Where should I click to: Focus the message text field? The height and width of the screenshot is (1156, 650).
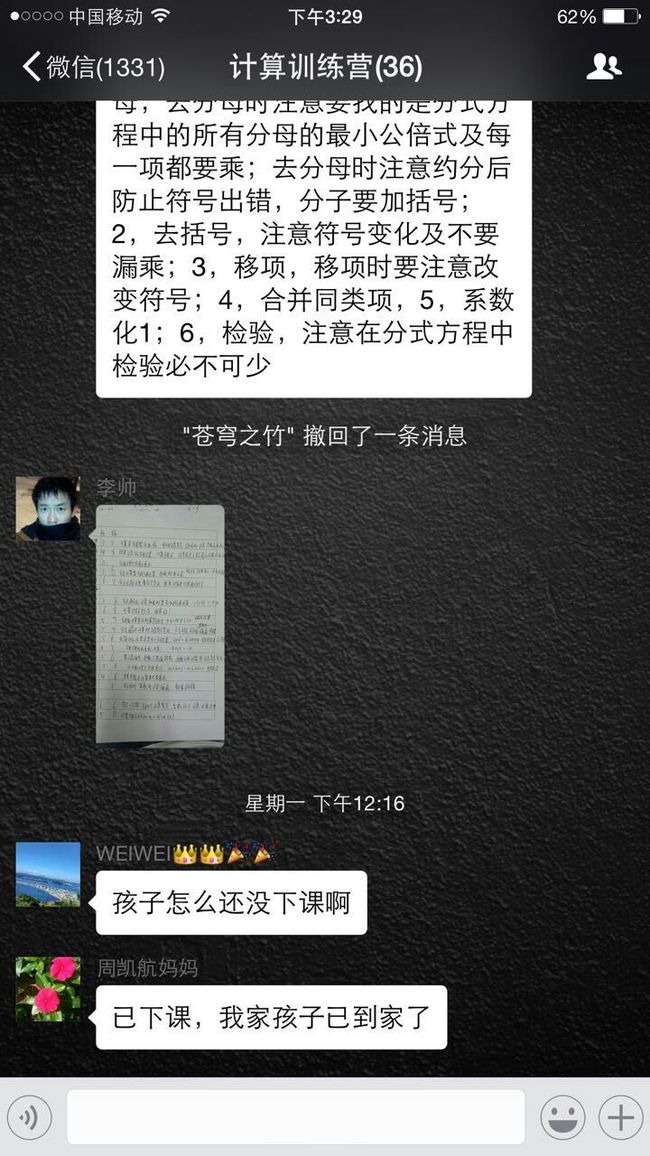pyautogui.click(x=296, y=1118)
